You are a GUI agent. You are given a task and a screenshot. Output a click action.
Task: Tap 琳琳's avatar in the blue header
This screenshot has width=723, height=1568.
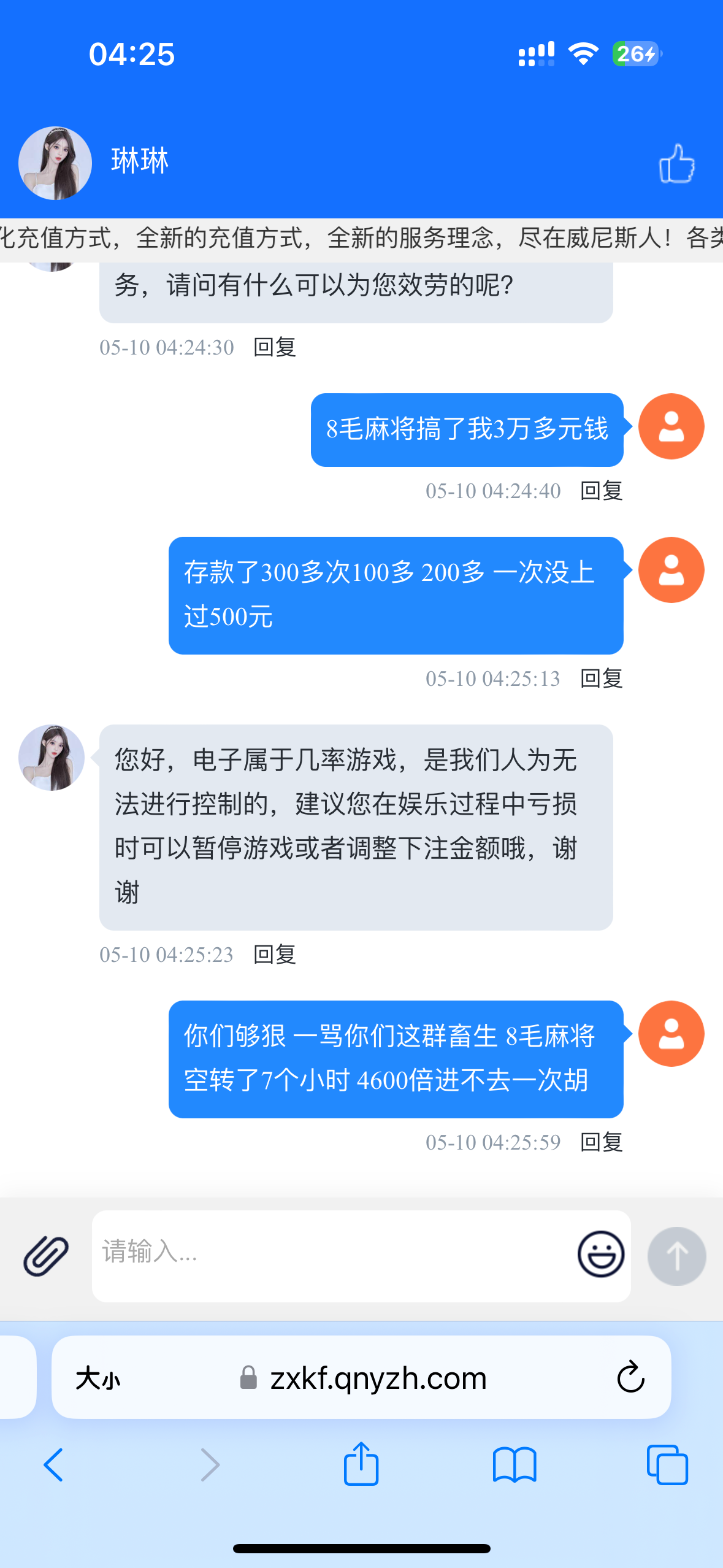55,161
